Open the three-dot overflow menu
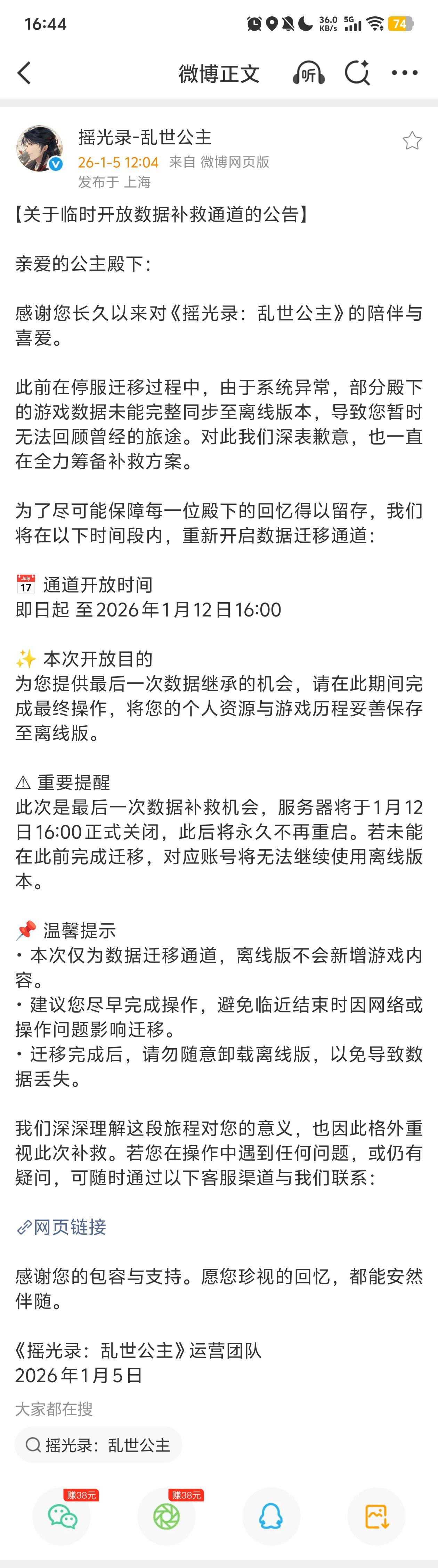This screenshot has width=438, height=1568. click(x=405, y=73)
